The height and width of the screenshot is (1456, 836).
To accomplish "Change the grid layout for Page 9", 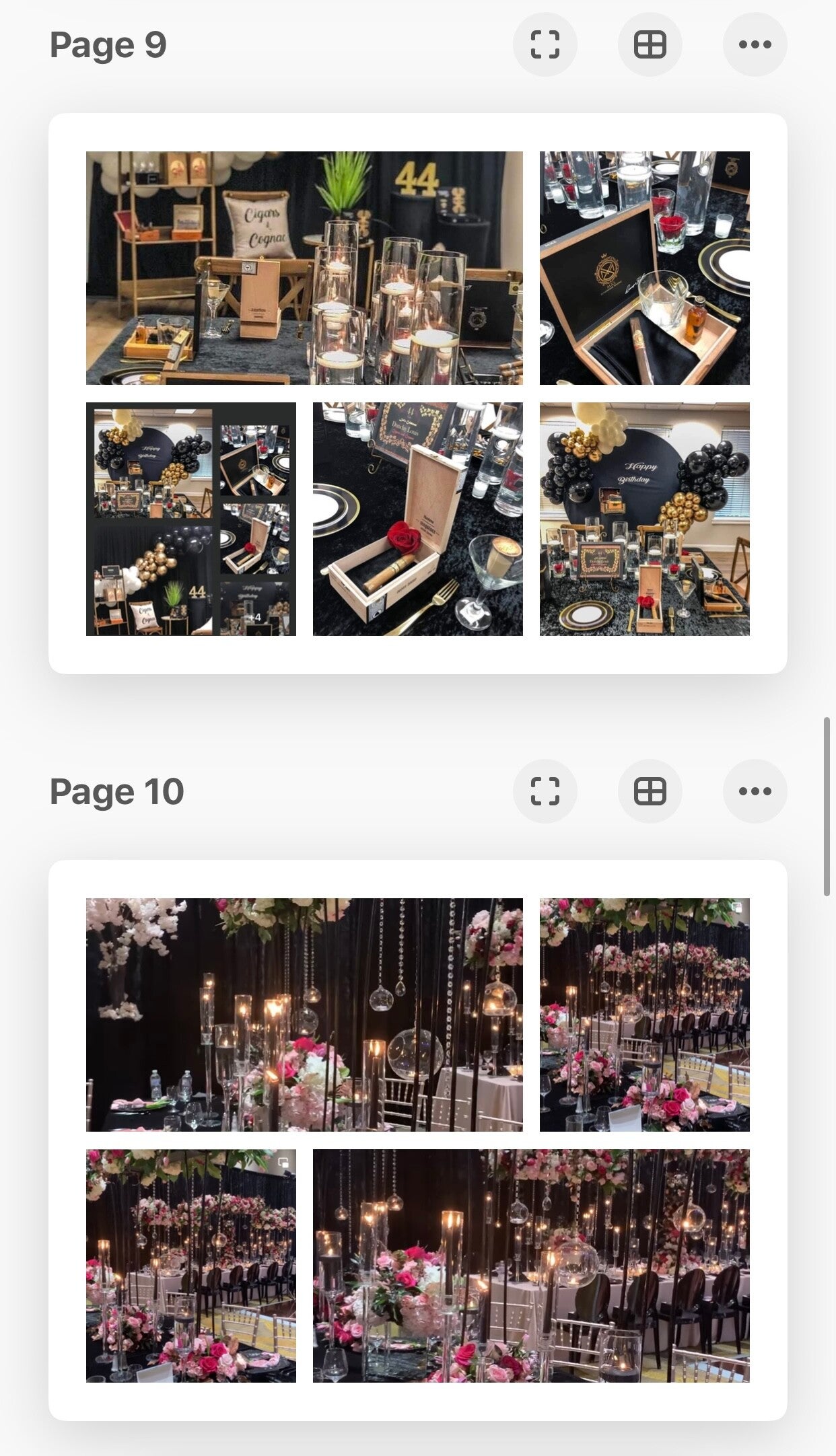I will [x=650, y=45].
